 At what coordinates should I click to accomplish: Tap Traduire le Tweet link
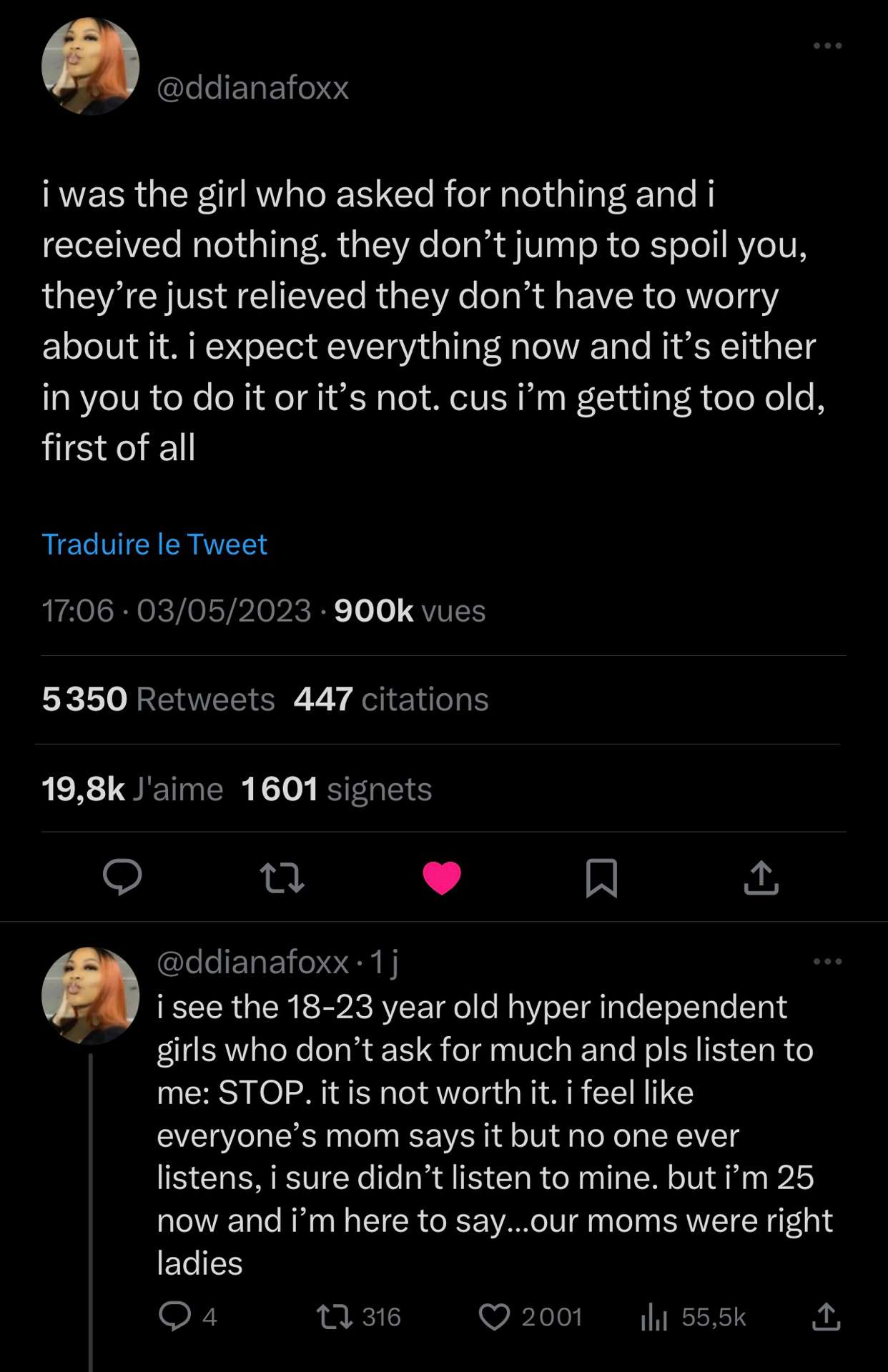[x=154, y=545]
